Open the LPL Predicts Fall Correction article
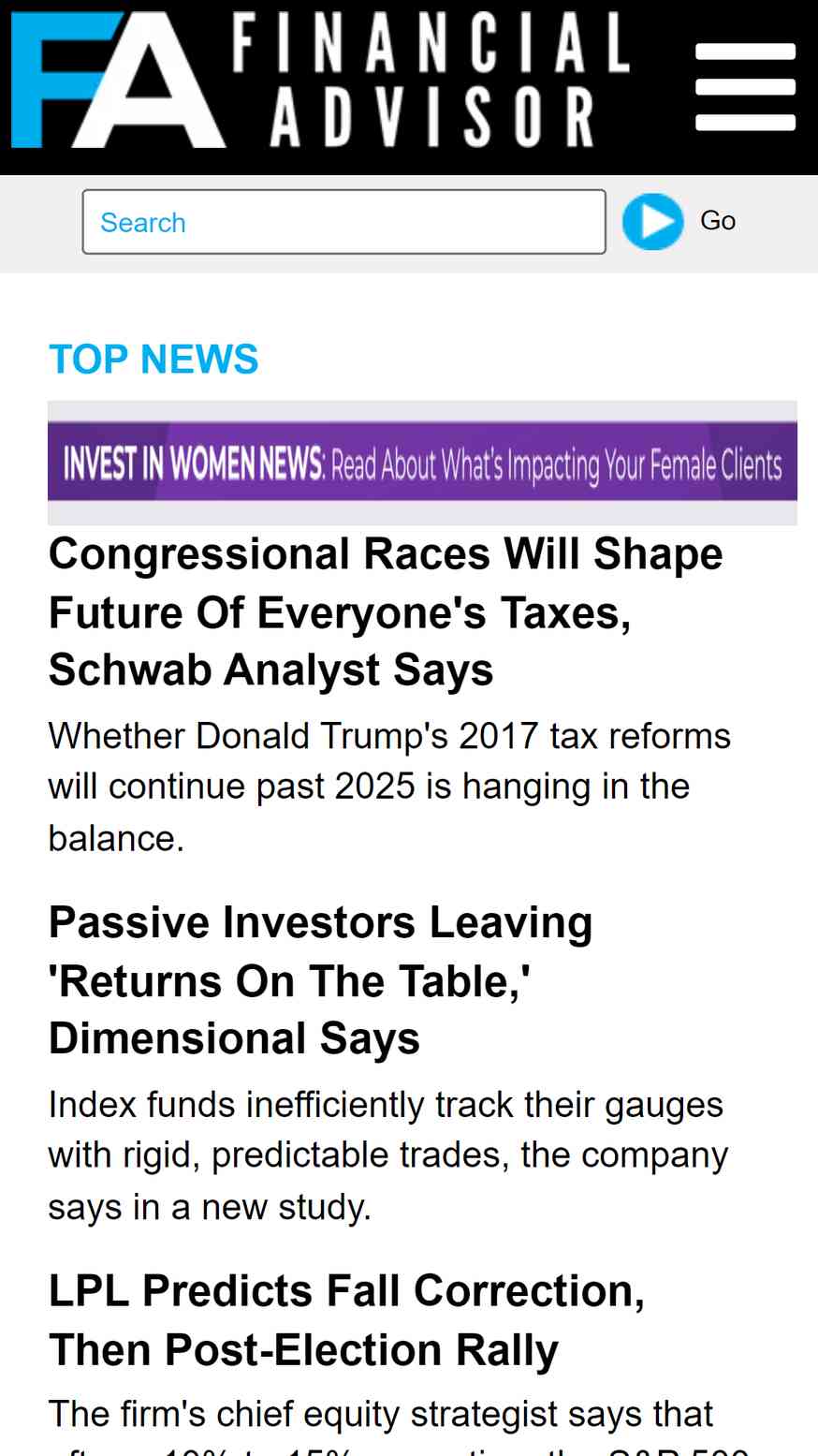 tap(347, 1320)
